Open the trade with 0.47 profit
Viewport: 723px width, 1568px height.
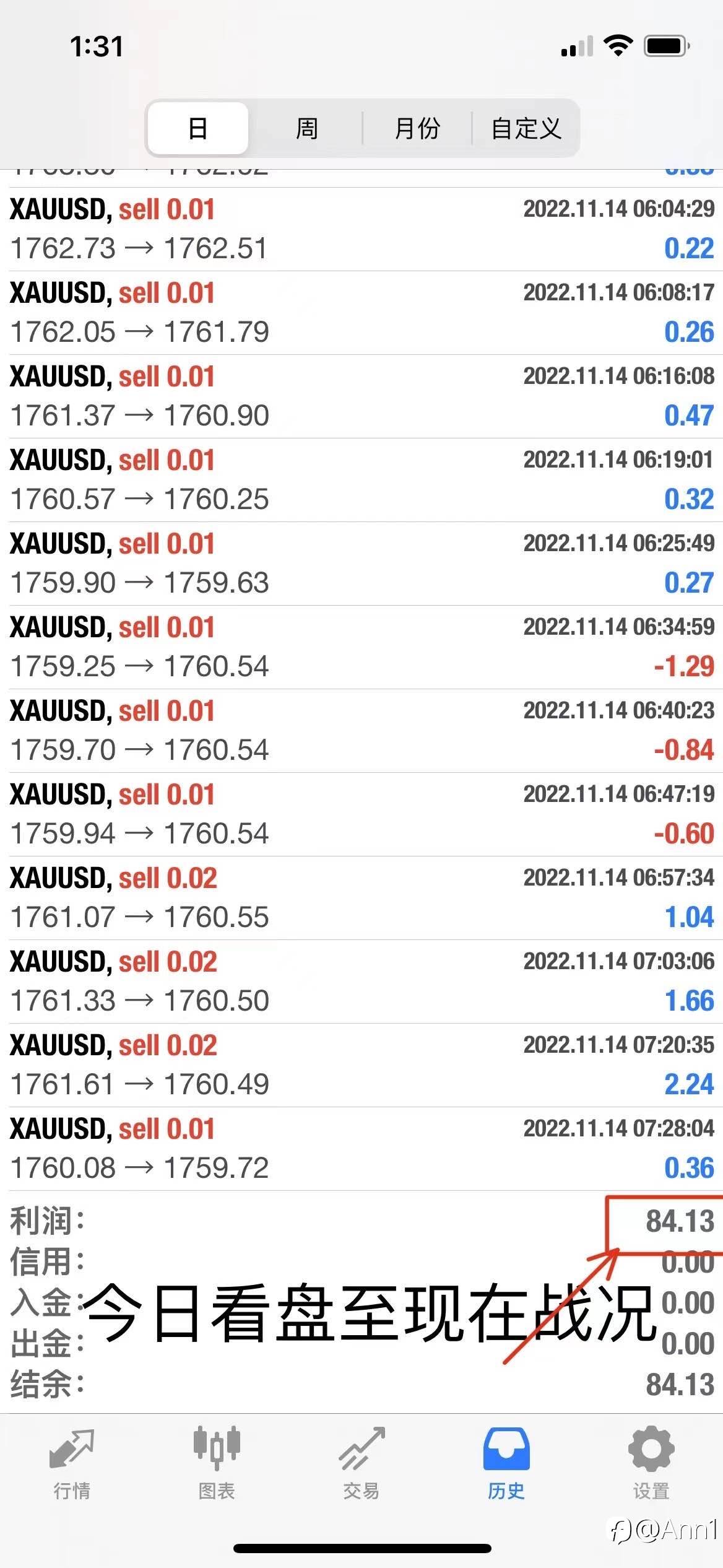pyautogui.click(x=361, y=396)
